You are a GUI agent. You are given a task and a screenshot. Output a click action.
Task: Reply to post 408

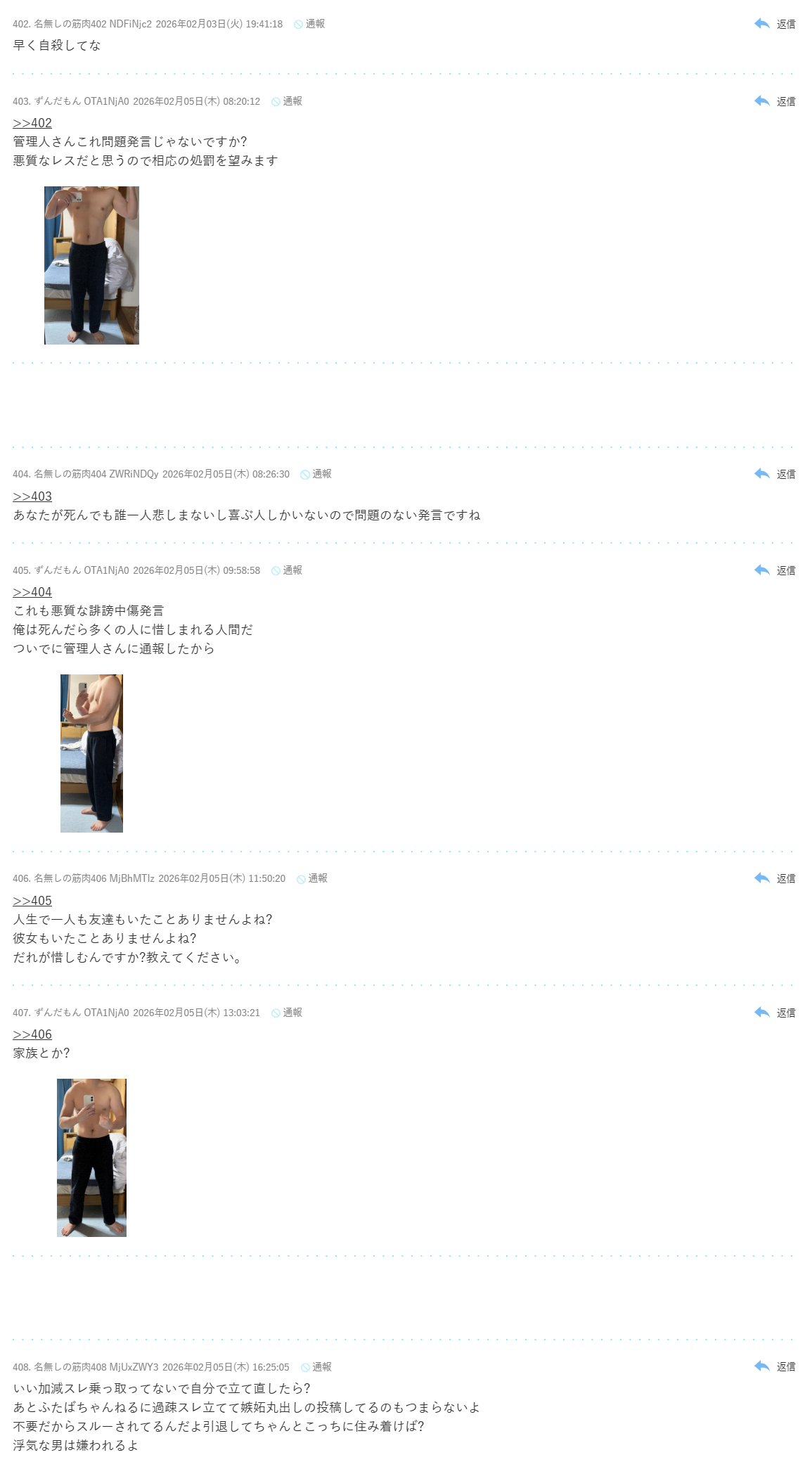[775, 1366]
